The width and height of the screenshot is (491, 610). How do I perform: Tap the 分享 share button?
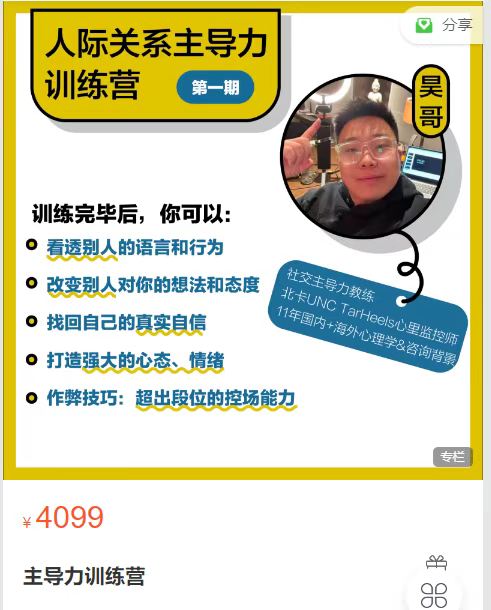[x=444, y=26]
